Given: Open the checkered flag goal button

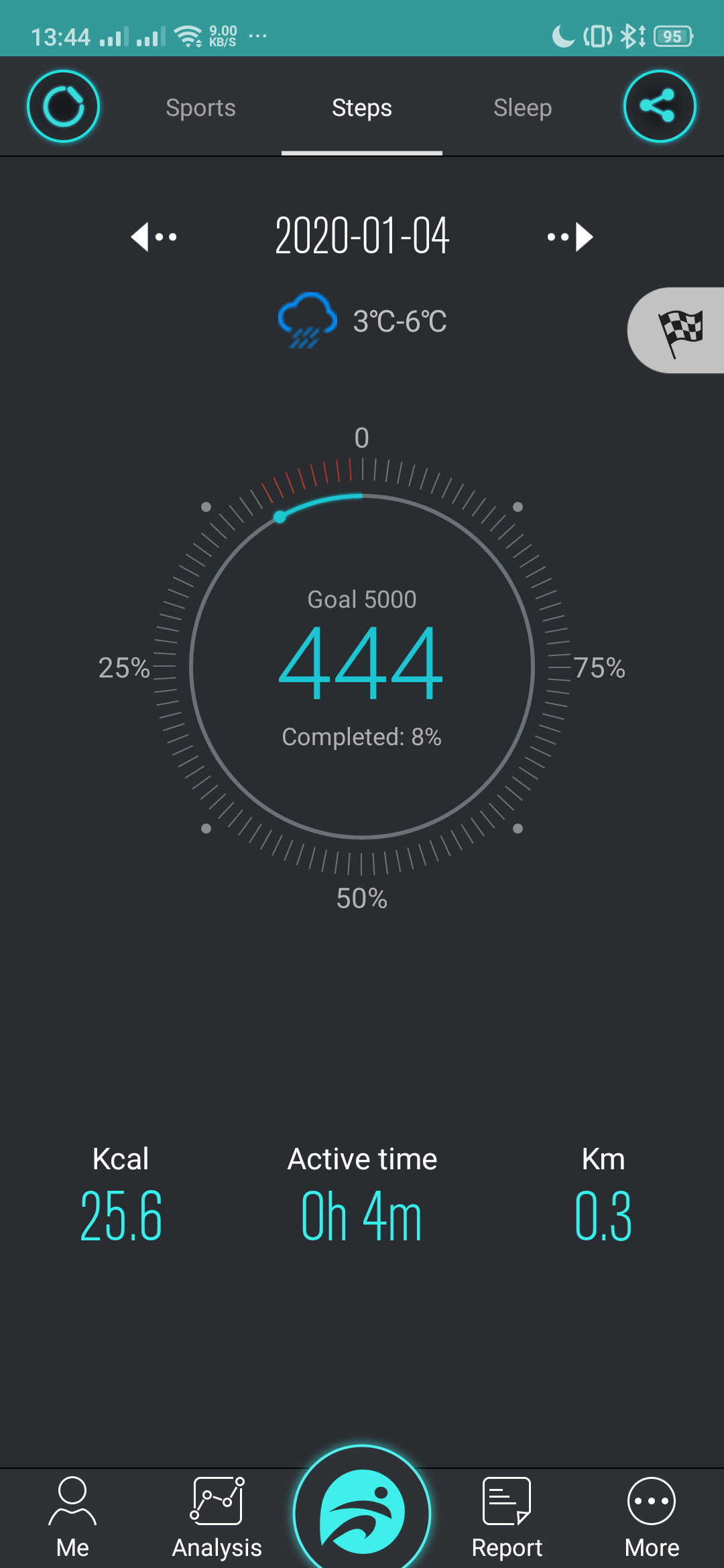Looking at the screenshot, I should pos(677,330).
